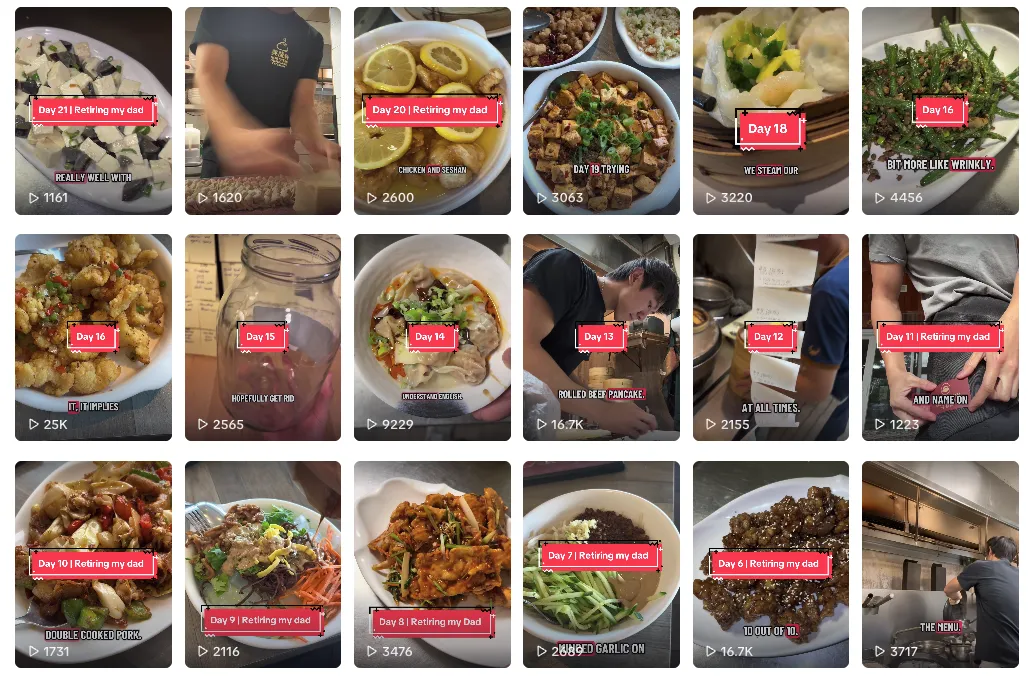Open the Day 18 steamed dumplings video

pos(770,110)
